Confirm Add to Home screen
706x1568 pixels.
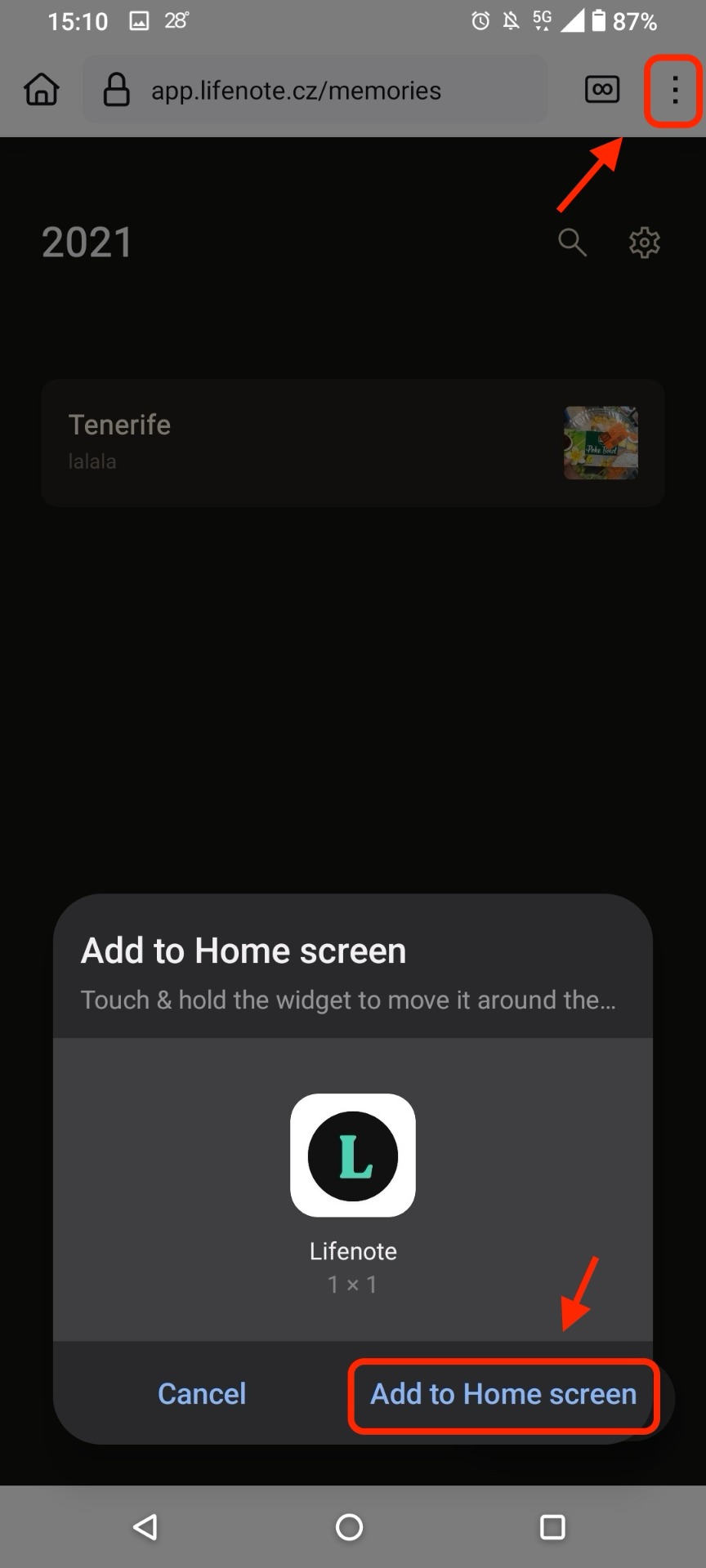[x=503, y=1394]
